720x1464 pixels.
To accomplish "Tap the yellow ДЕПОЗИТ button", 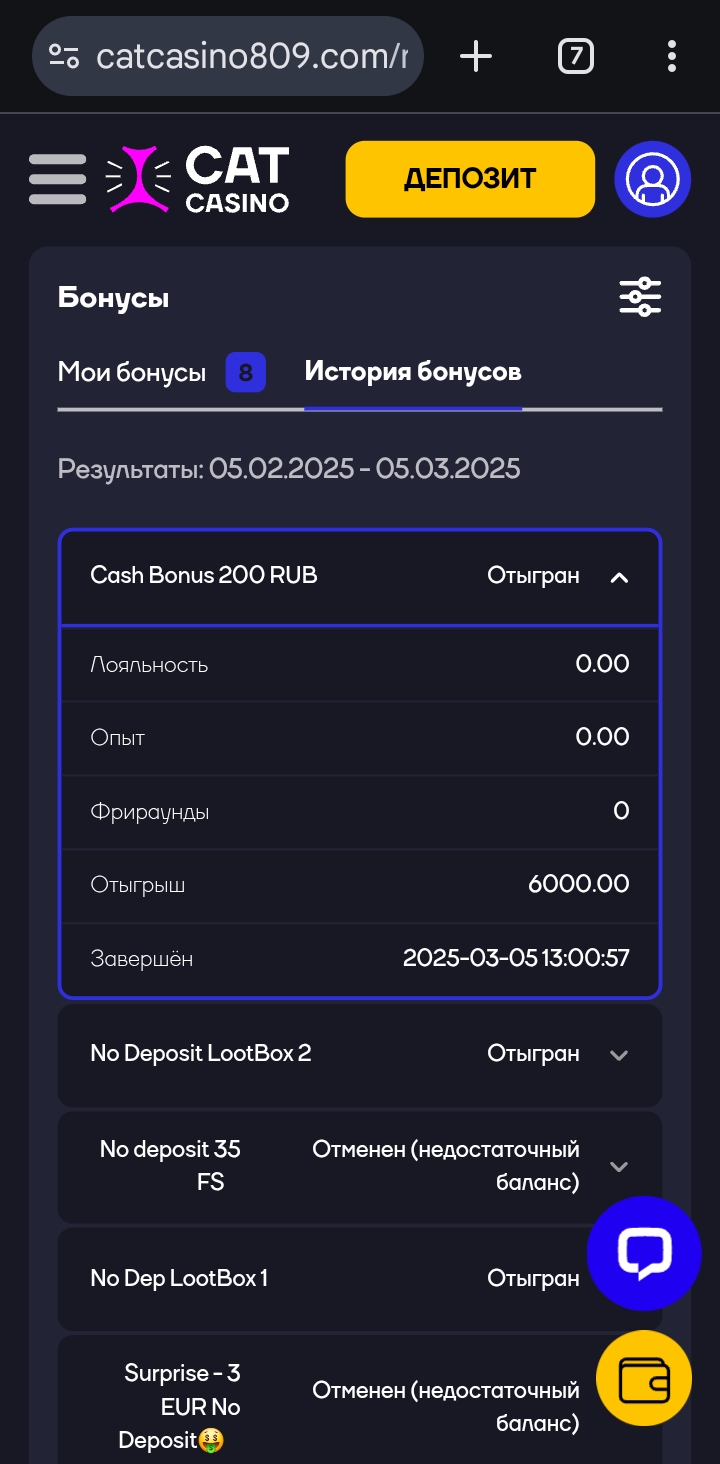I will coord(470,179).
